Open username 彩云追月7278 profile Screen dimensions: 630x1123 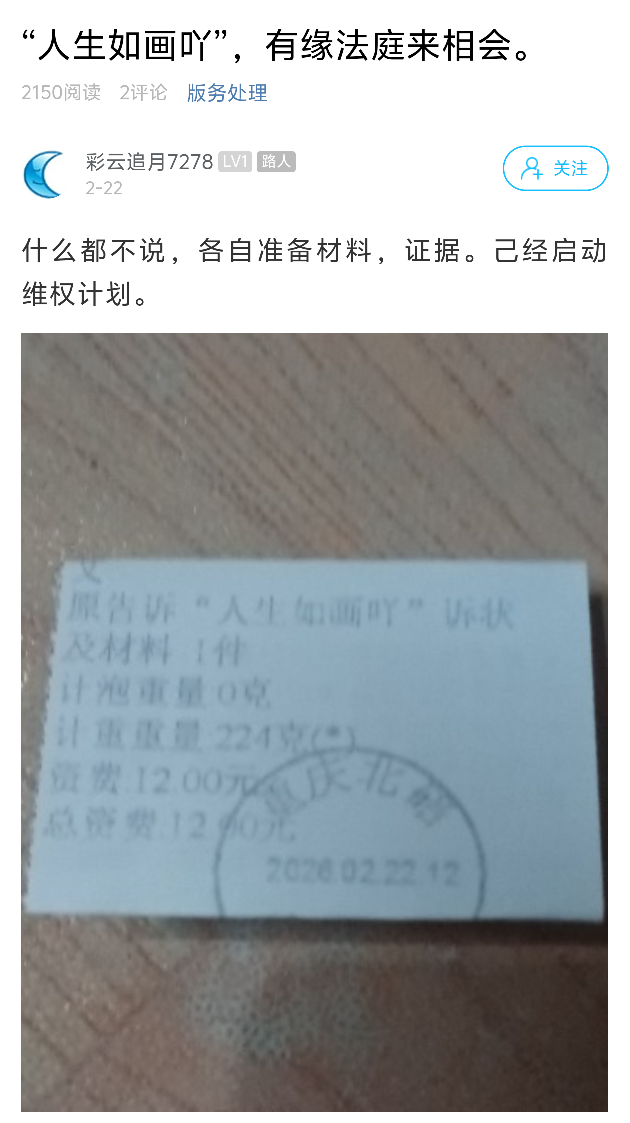pos(149,162)
